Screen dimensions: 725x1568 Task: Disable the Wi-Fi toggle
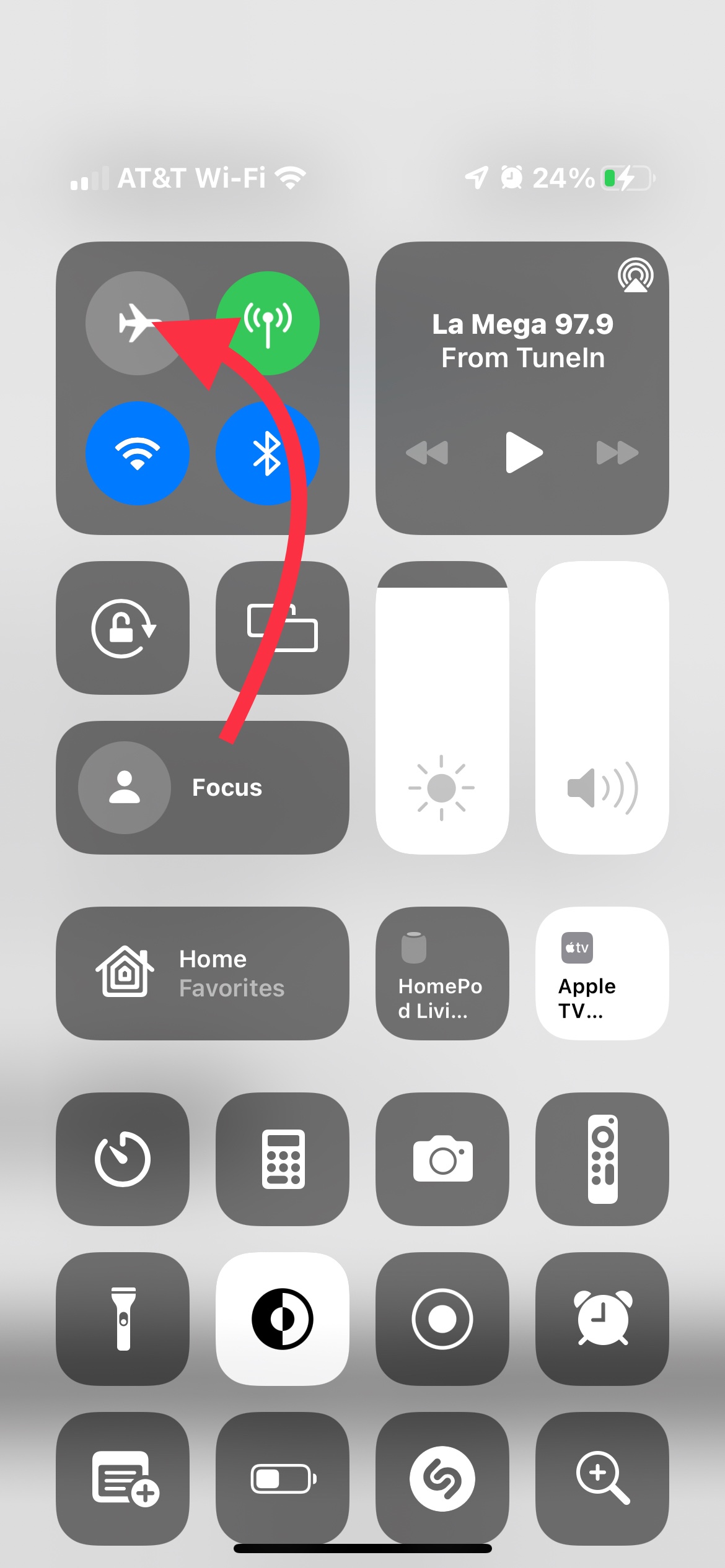[137, 453]
